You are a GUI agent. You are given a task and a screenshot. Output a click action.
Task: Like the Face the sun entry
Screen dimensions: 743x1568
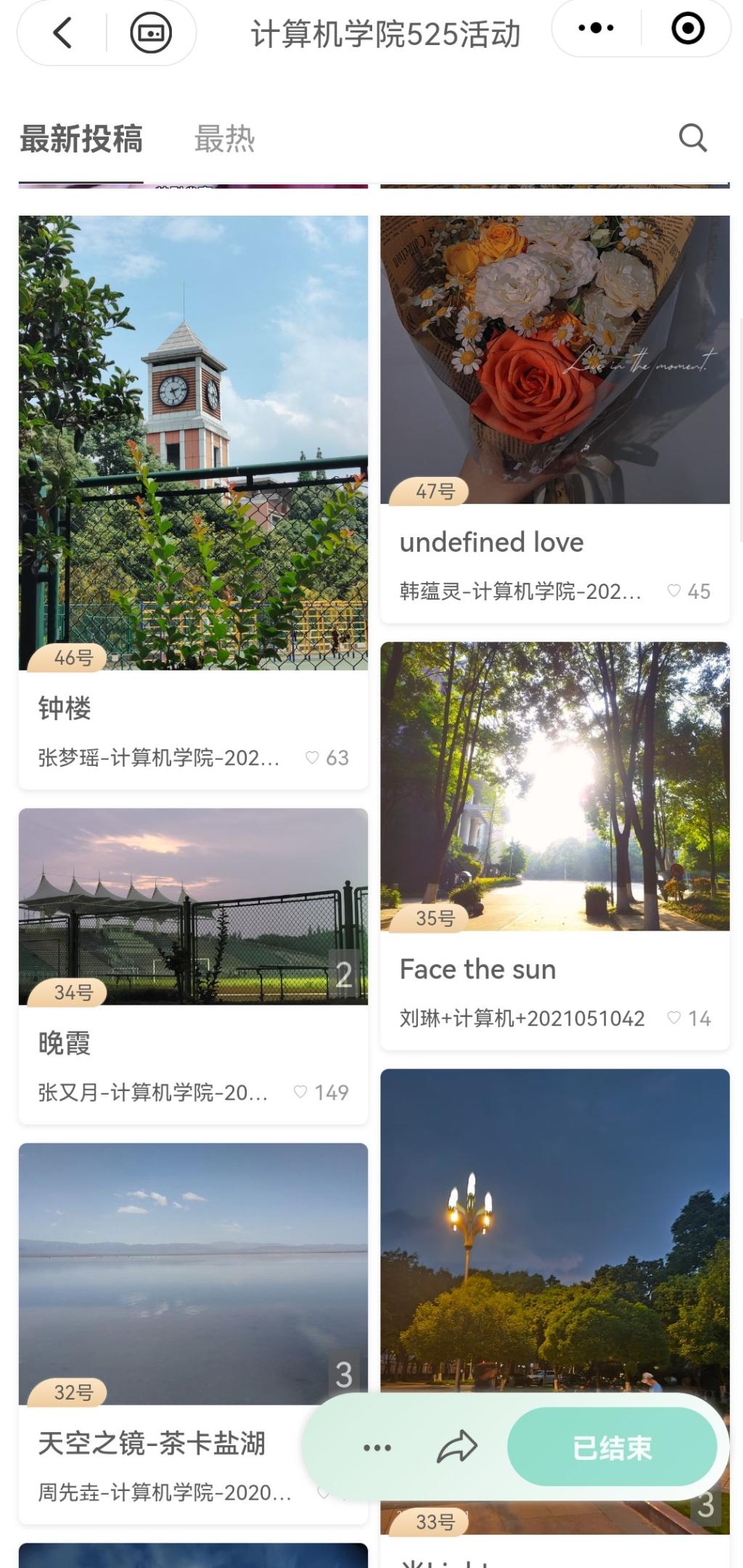tap(674, 1018)
